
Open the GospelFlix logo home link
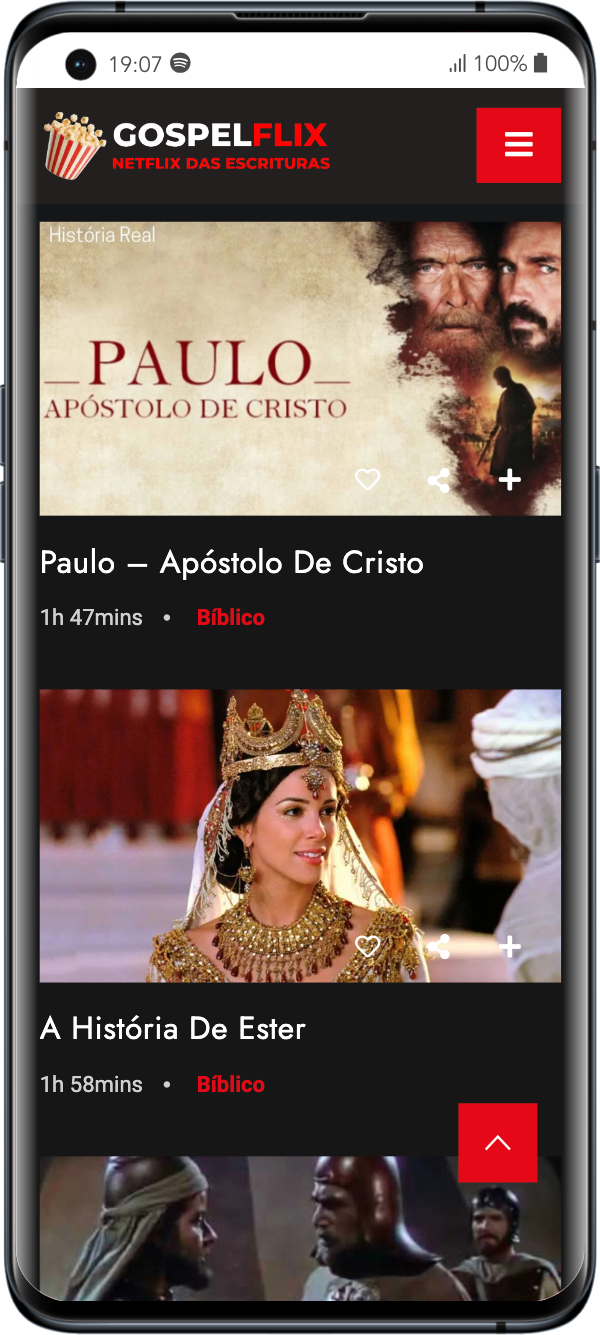187,146
